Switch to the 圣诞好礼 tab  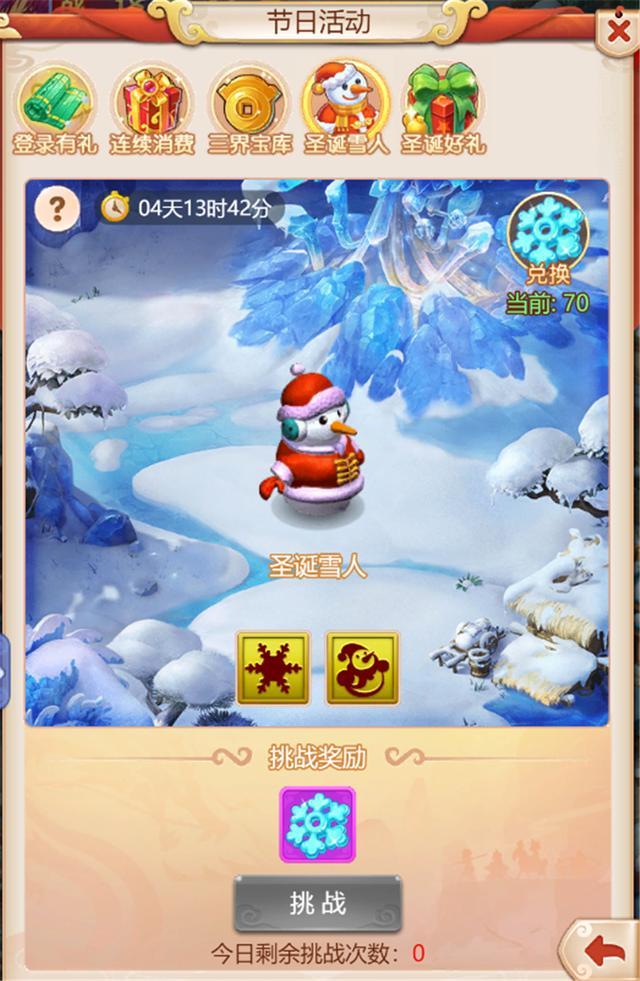[x=442, y=111]
